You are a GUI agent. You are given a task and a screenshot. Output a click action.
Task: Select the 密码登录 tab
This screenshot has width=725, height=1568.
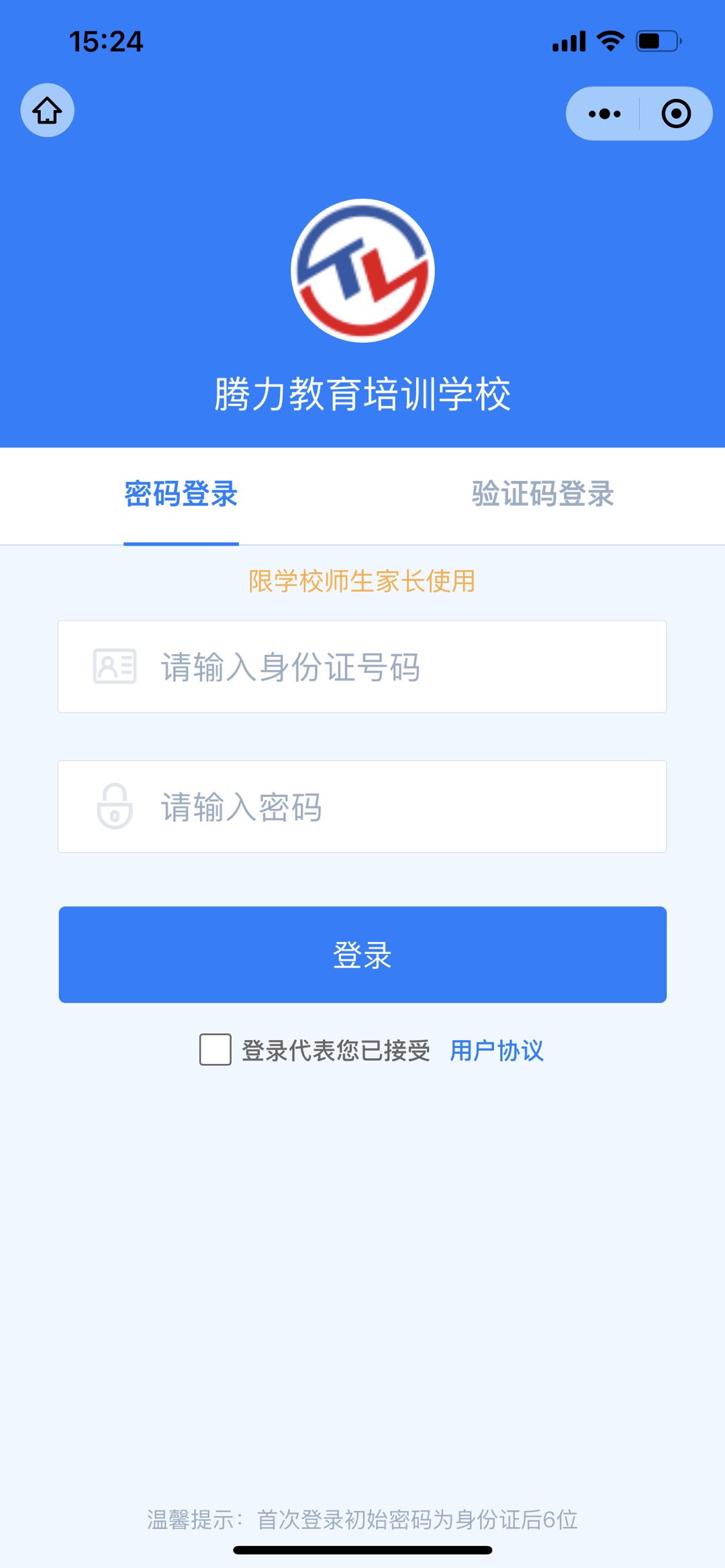181,494
